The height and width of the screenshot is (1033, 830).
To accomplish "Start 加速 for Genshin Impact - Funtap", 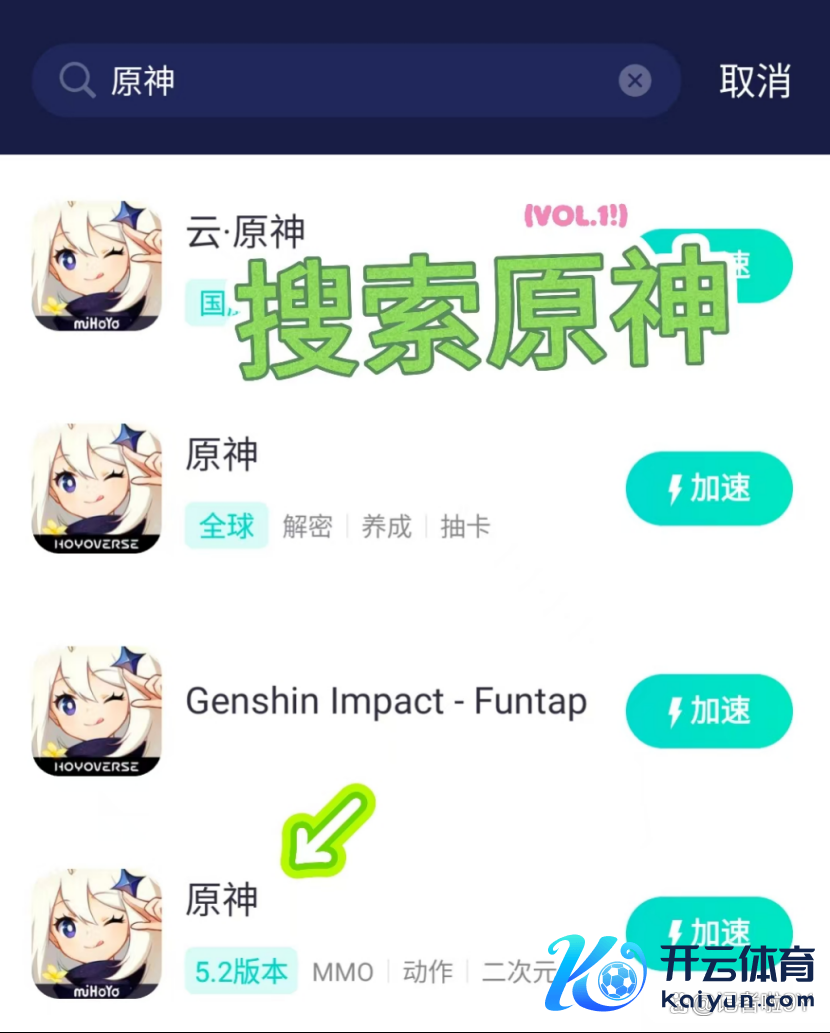I will pos(709,711).
